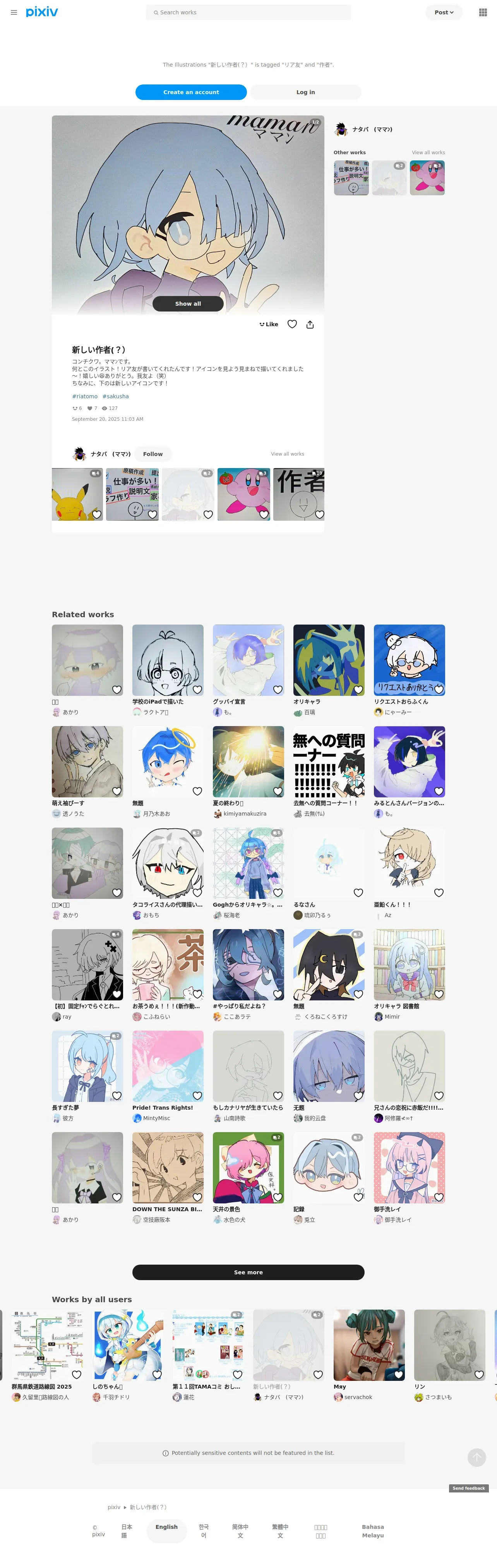Share this illustration

(x=310, y=324)
